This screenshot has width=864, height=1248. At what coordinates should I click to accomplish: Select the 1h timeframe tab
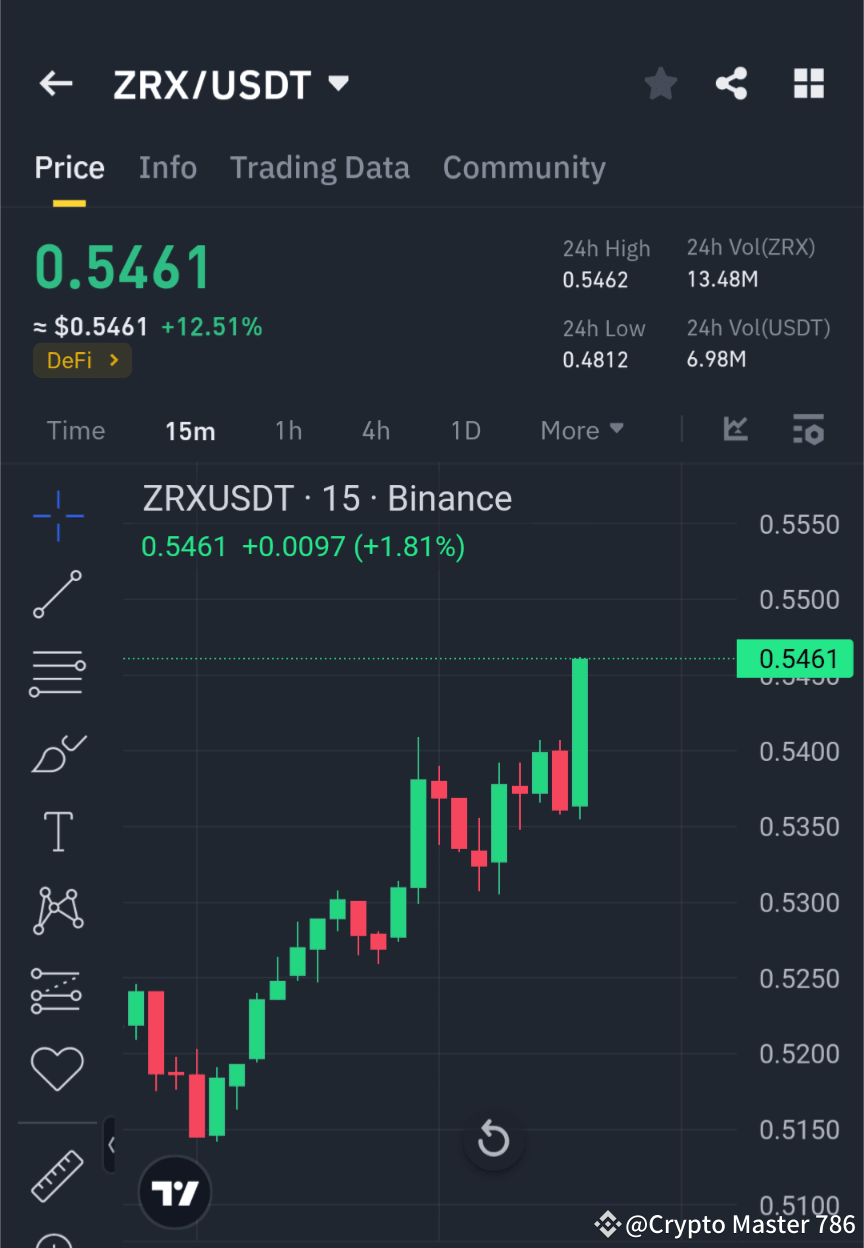[x=288, y=430]
